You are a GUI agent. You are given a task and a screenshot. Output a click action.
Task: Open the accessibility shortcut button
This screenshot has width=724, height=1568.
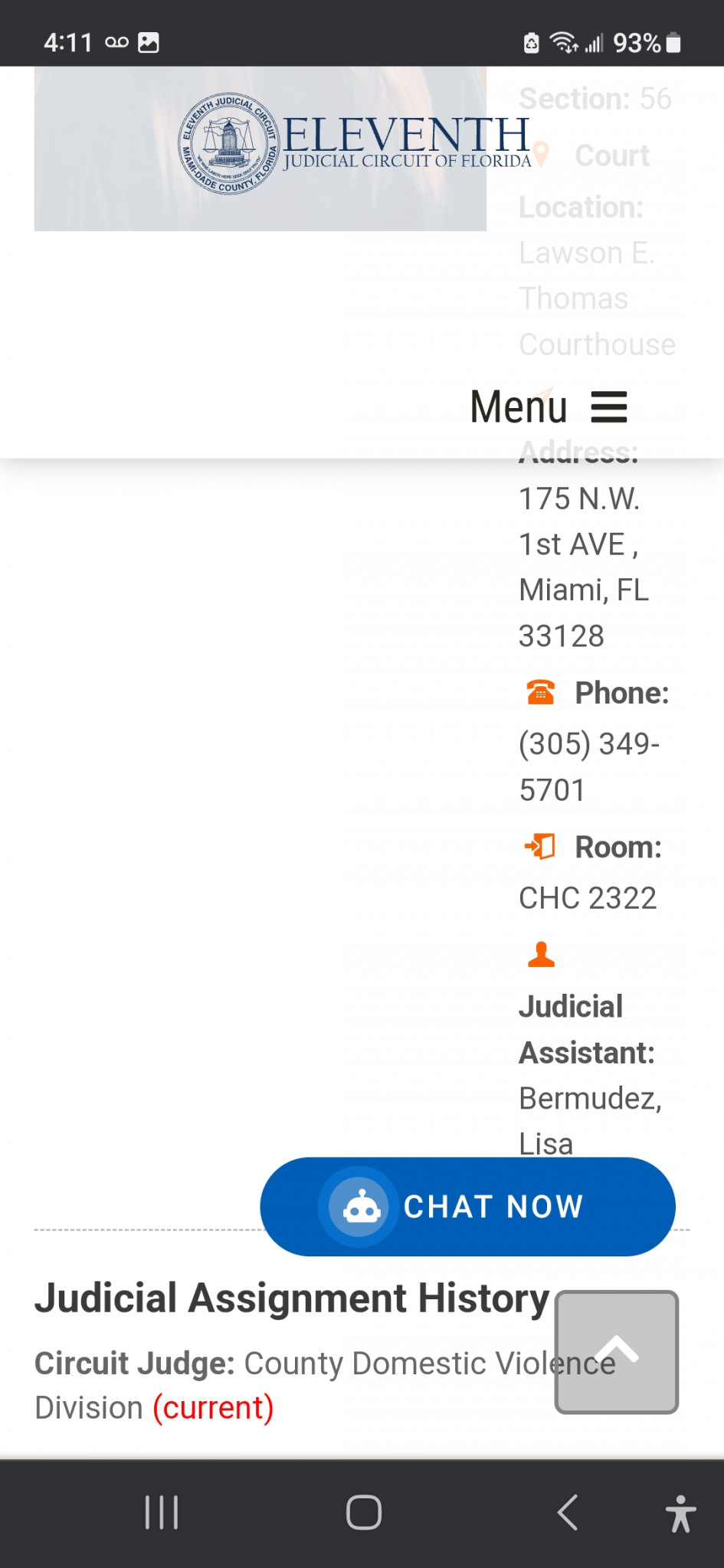[680, 1513]
